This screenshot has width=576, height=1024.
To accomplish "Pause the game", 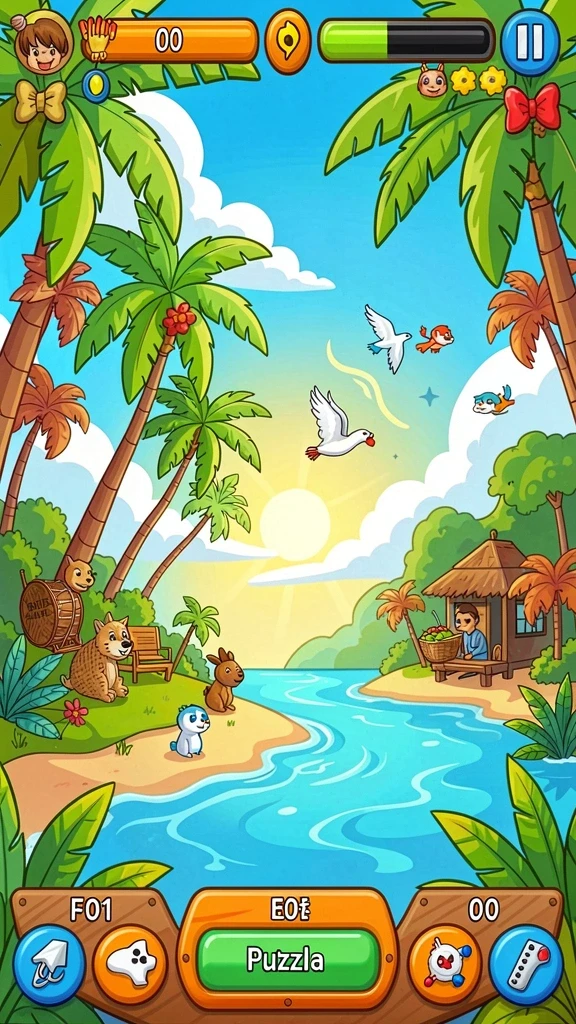I will pos(530,42).
